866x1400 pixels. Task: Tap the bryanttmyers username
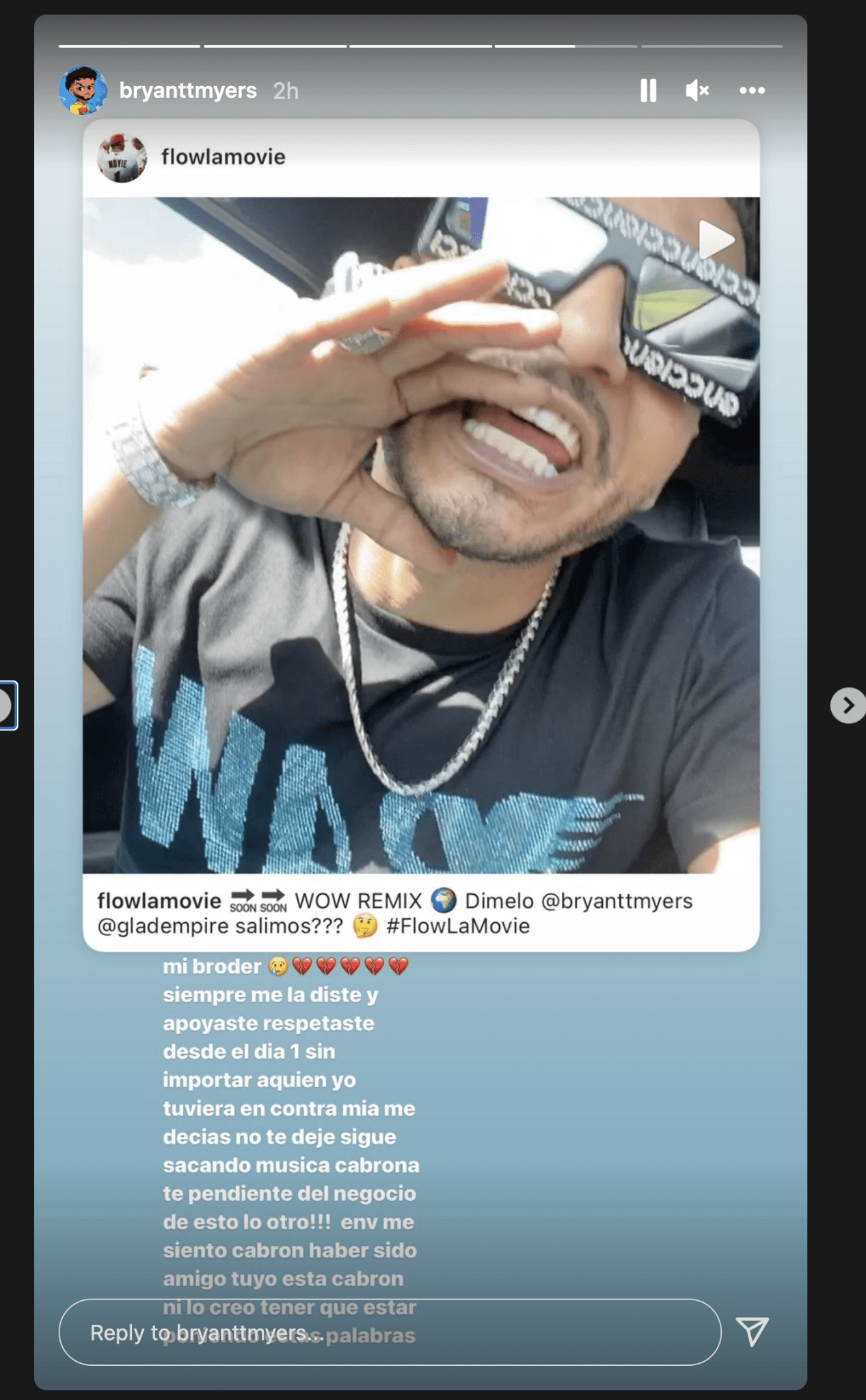pyautogui.click(x=188, y=90)
